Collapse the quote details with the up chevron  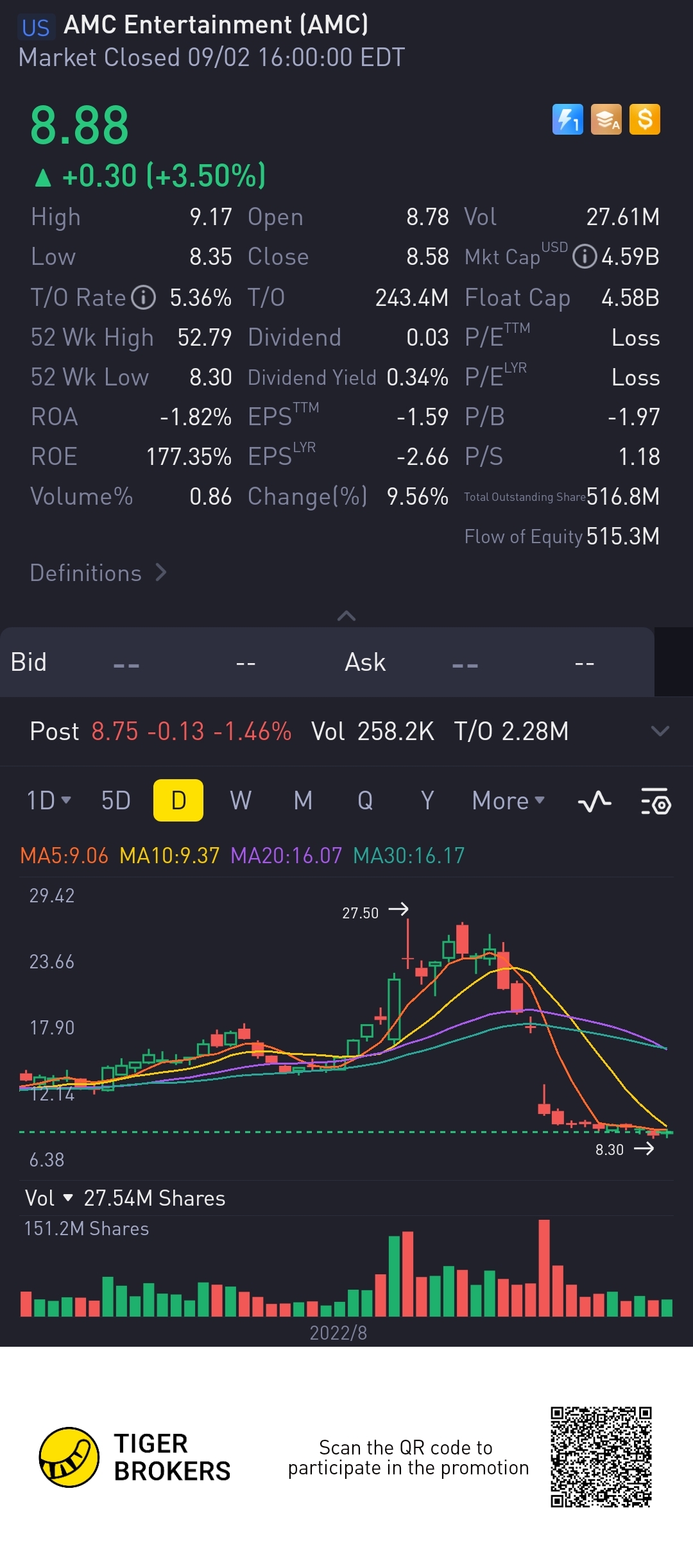[x=346, y=616]
